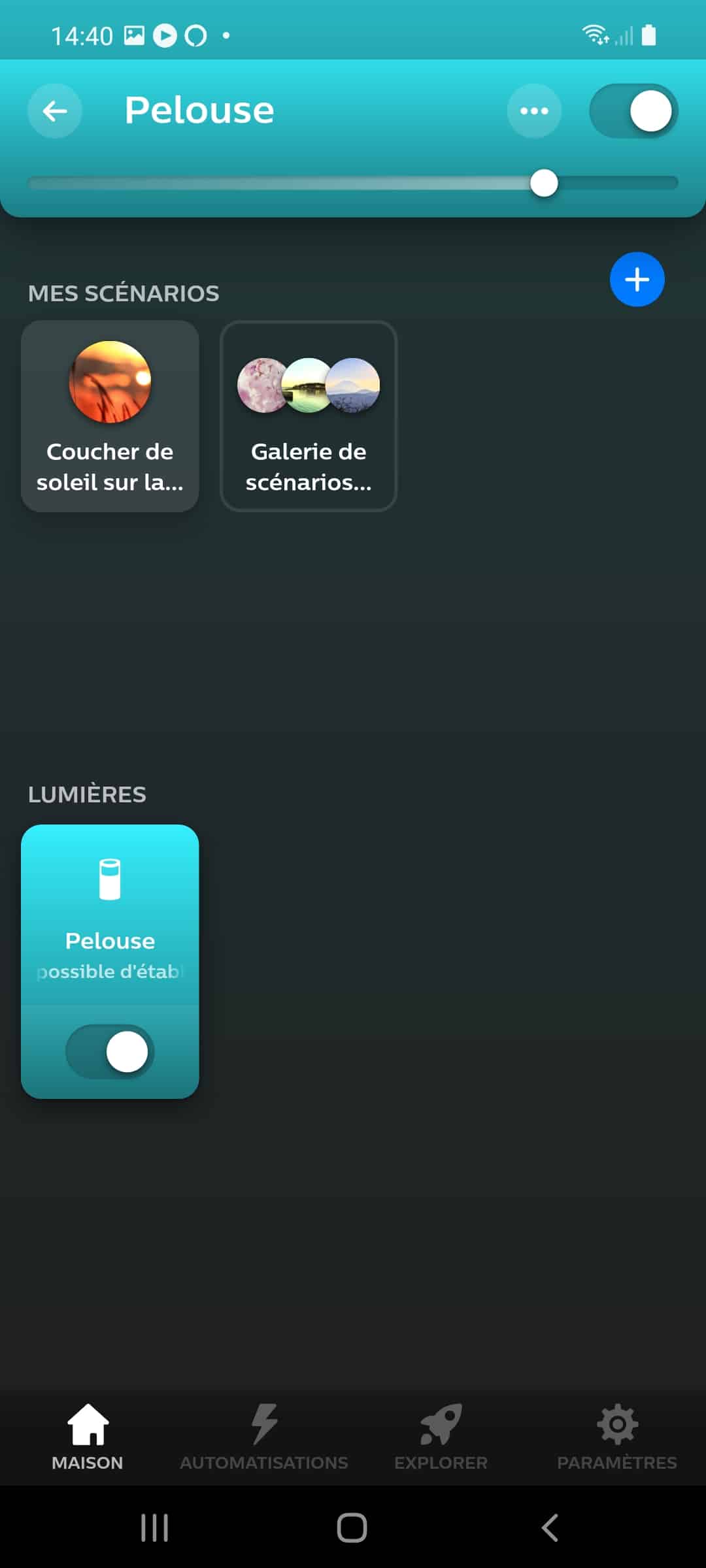
Task: Open the three-dot options menu
Action: [534, 111]
